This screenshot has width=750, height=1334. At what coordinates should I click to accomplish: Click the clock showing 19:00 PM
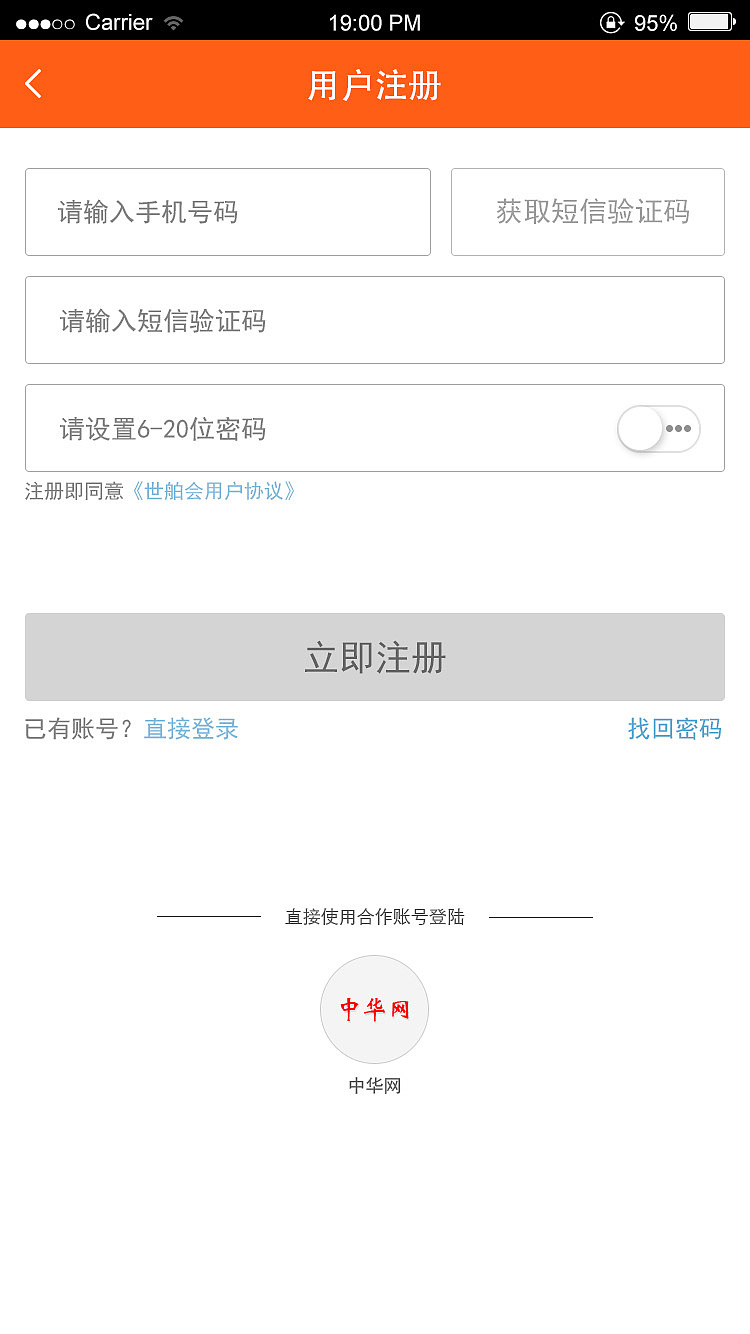point(375,21)
